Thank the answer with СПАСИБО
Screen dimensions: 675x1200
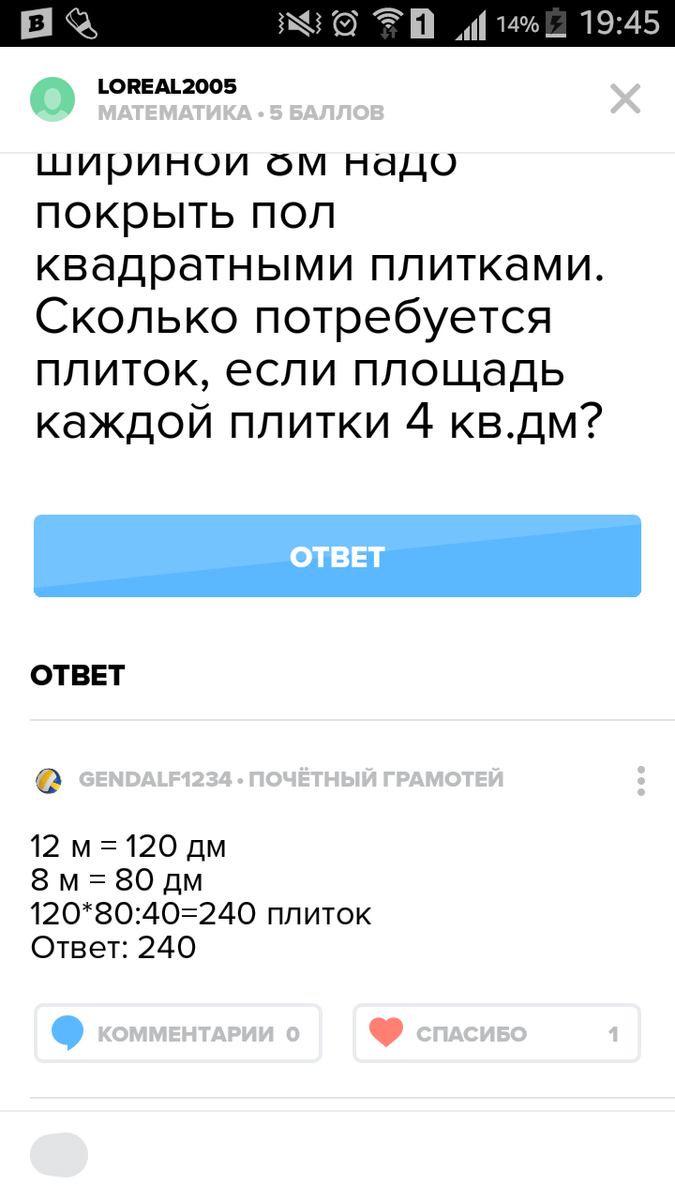496,1033
